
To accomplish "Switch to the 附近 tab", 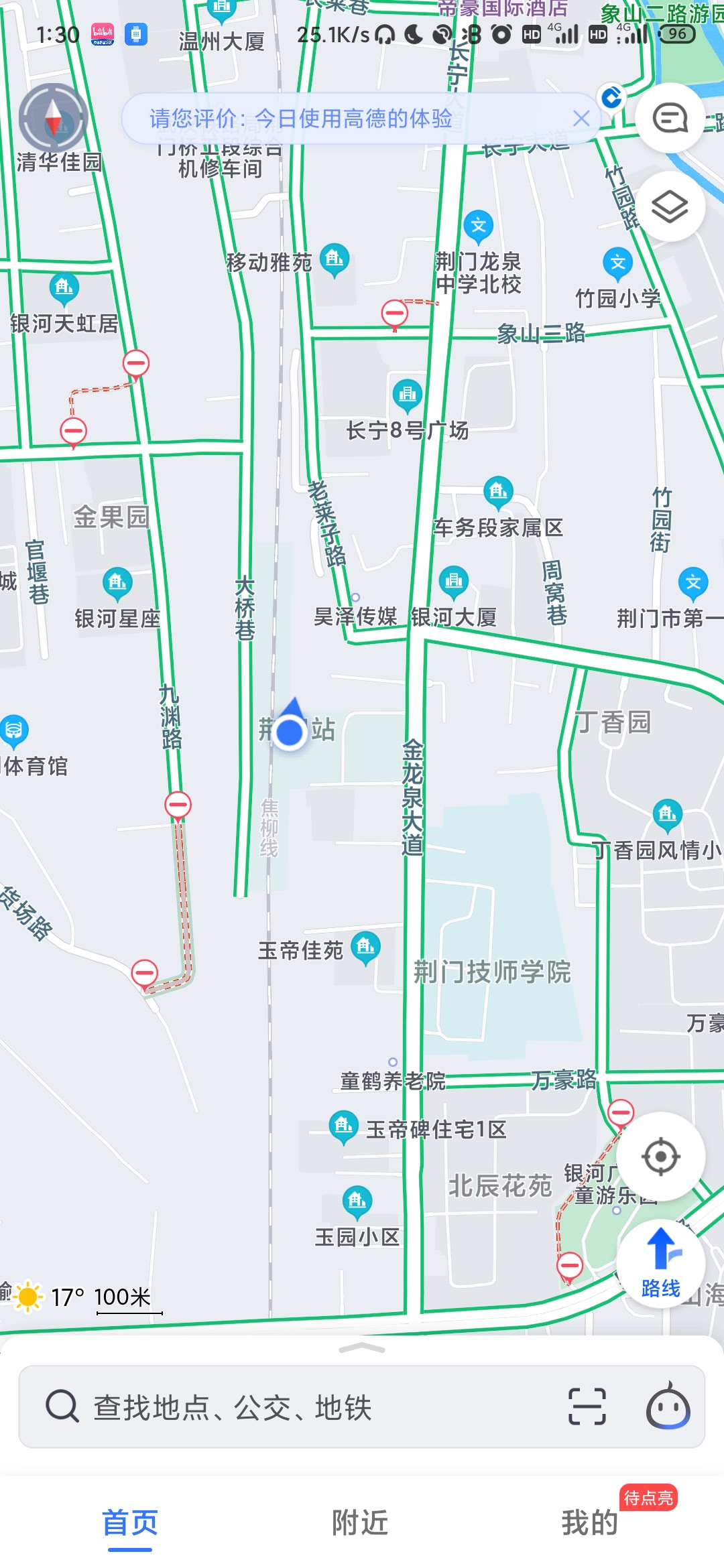I will (361, 1522).
